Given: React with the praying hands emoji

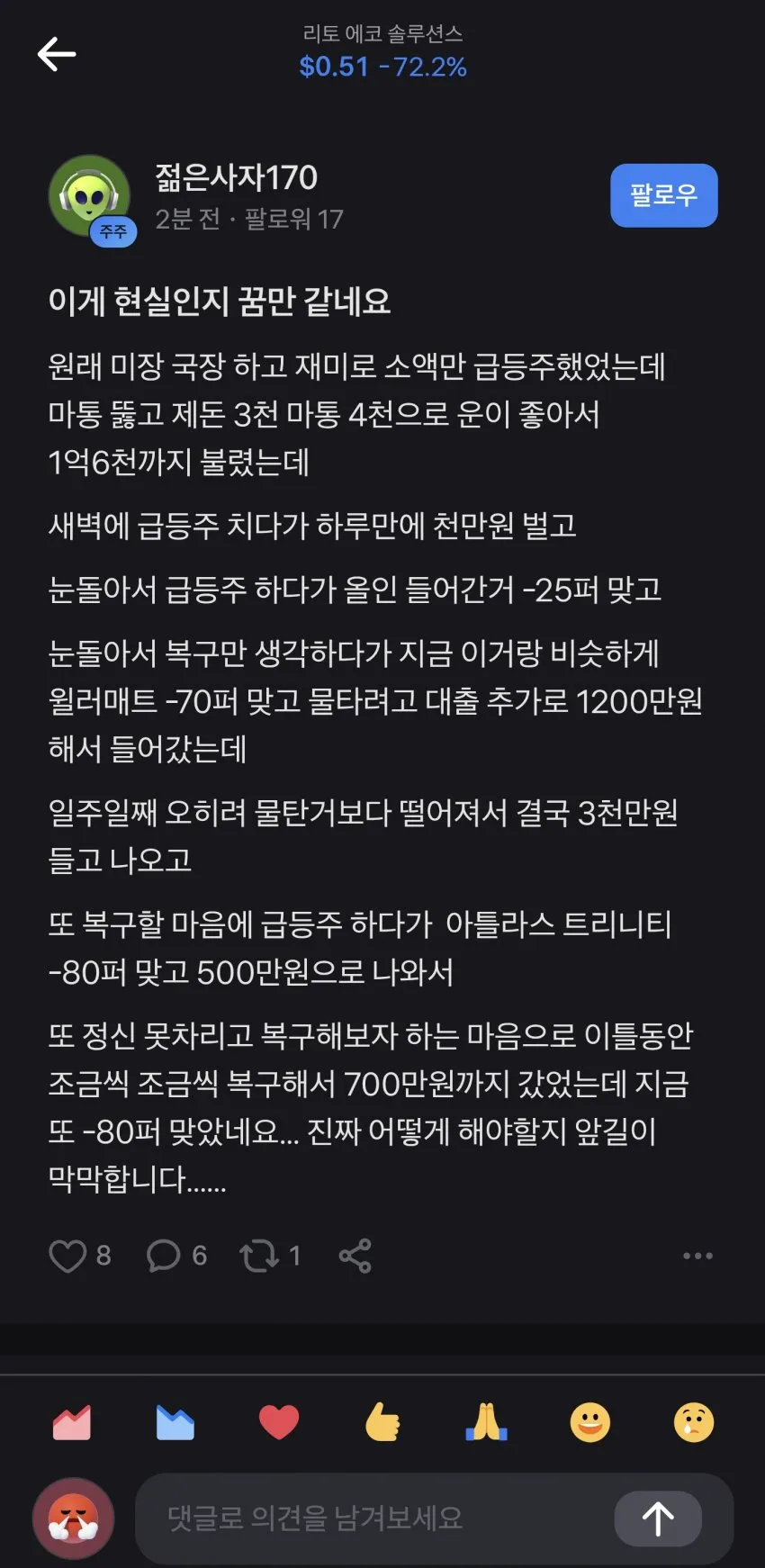Looking at the screenshot, I should [487, 1423].
